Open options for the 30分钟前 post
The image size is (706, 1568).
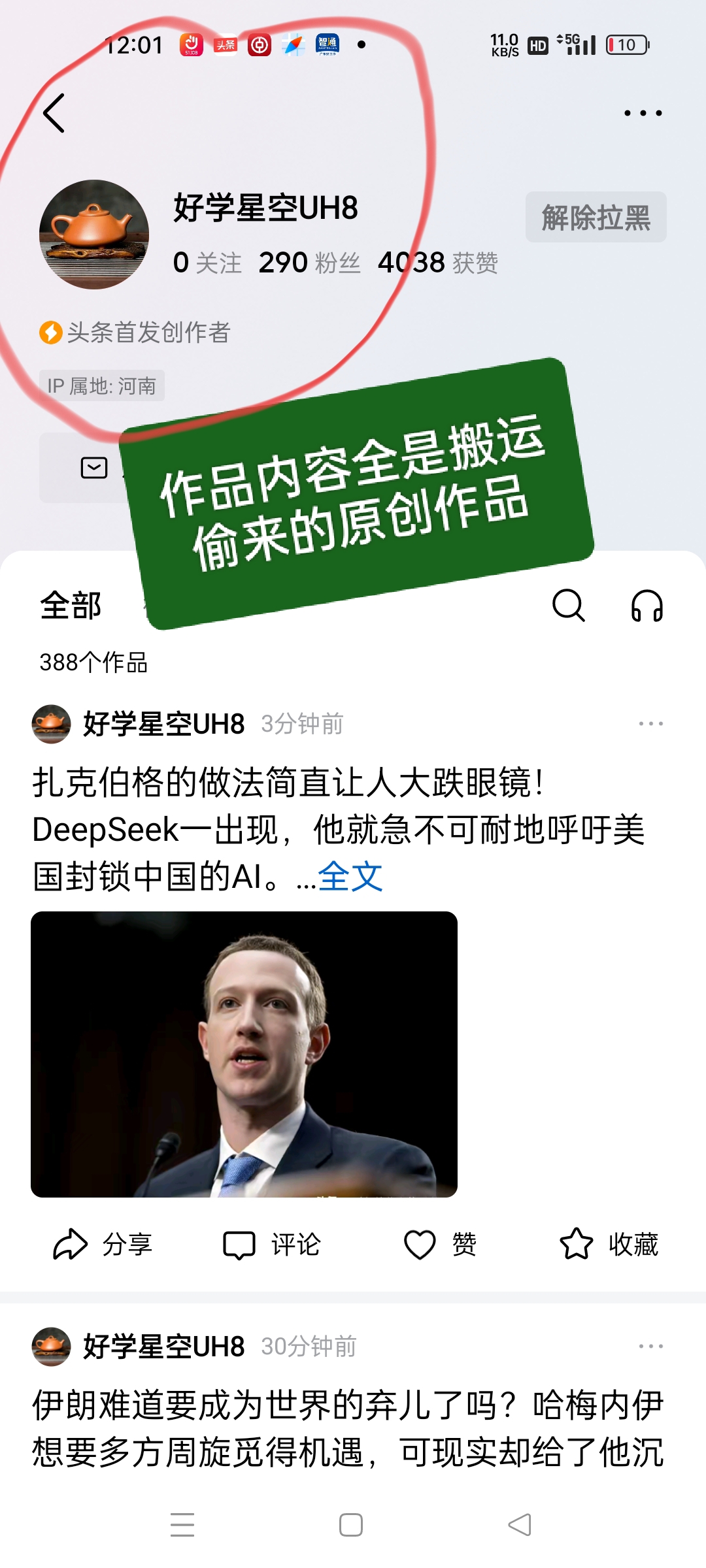click(x=650, y=1347)
